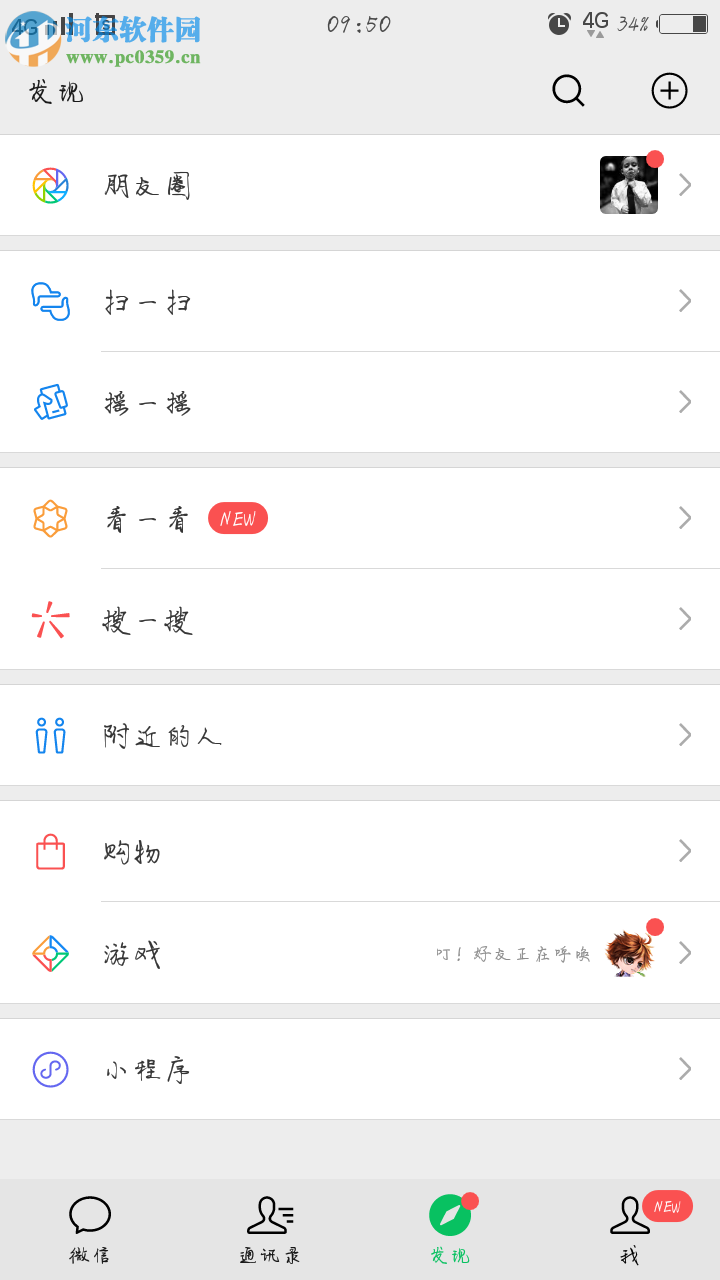Screen dimensions: 720x1280
Task: Expand the Mini Programs chevron
Action: click(685, 1068)
